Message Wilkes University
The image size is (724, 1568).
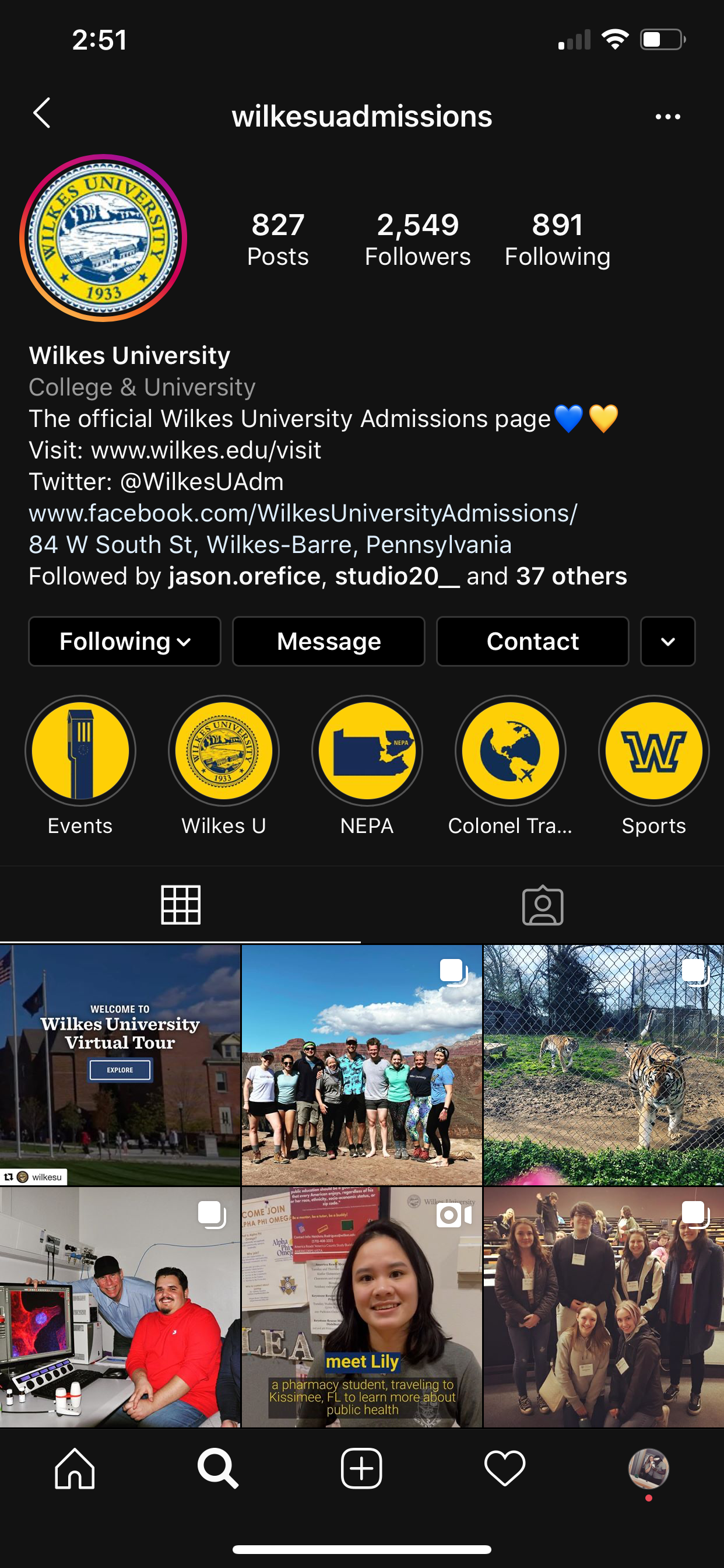point(329,642)
